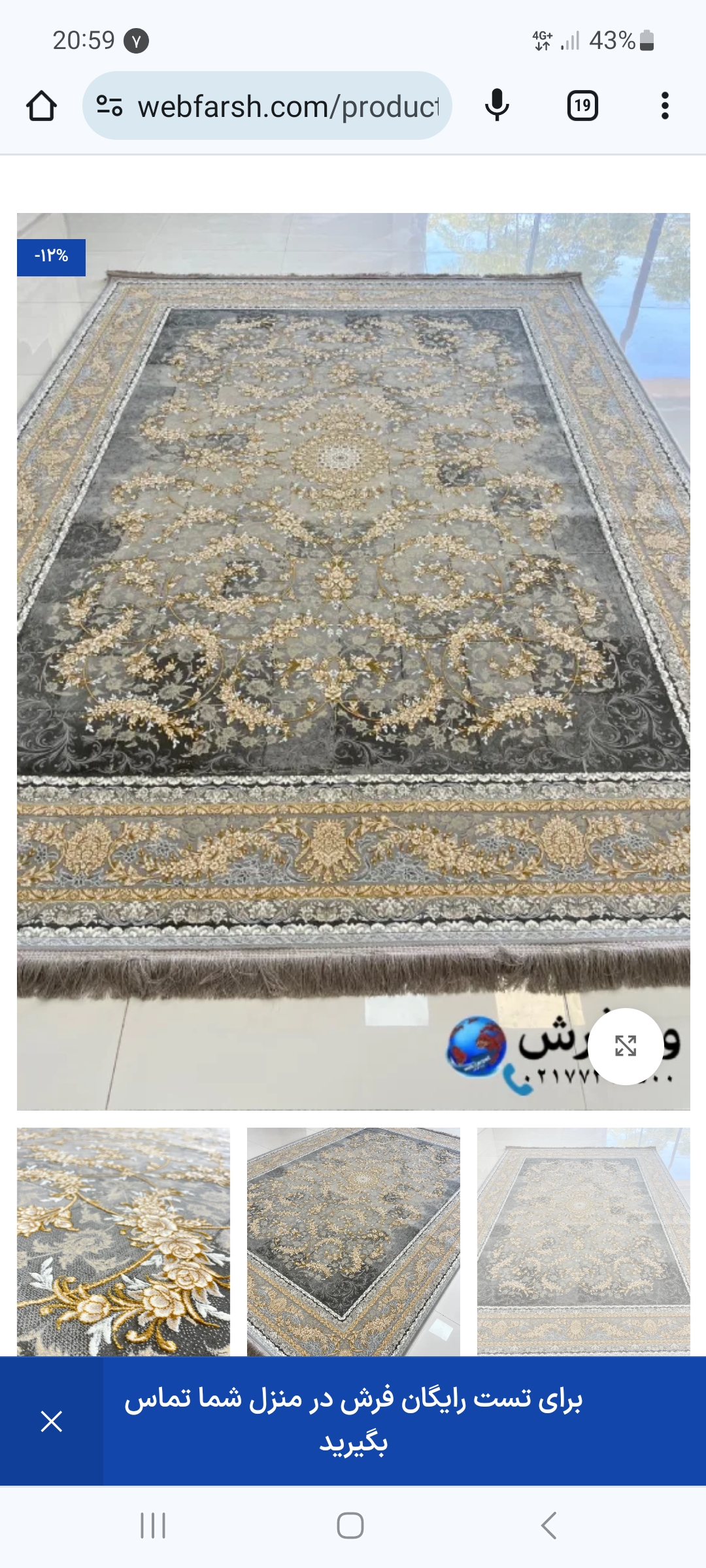Select the full-view carpet thumbnail

[x=583, y=1241]
